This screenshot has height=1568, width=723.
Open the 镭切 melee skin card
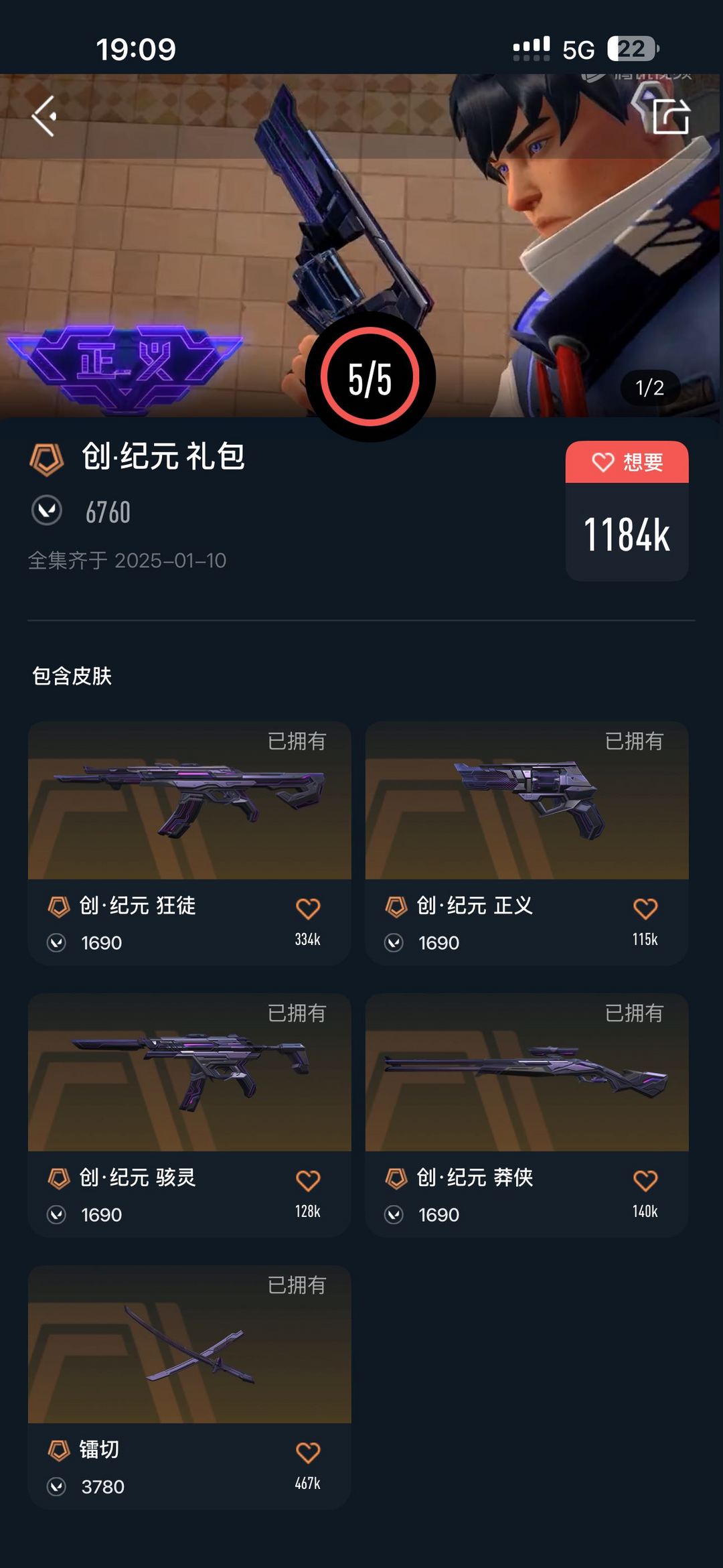coord(189,1386)
